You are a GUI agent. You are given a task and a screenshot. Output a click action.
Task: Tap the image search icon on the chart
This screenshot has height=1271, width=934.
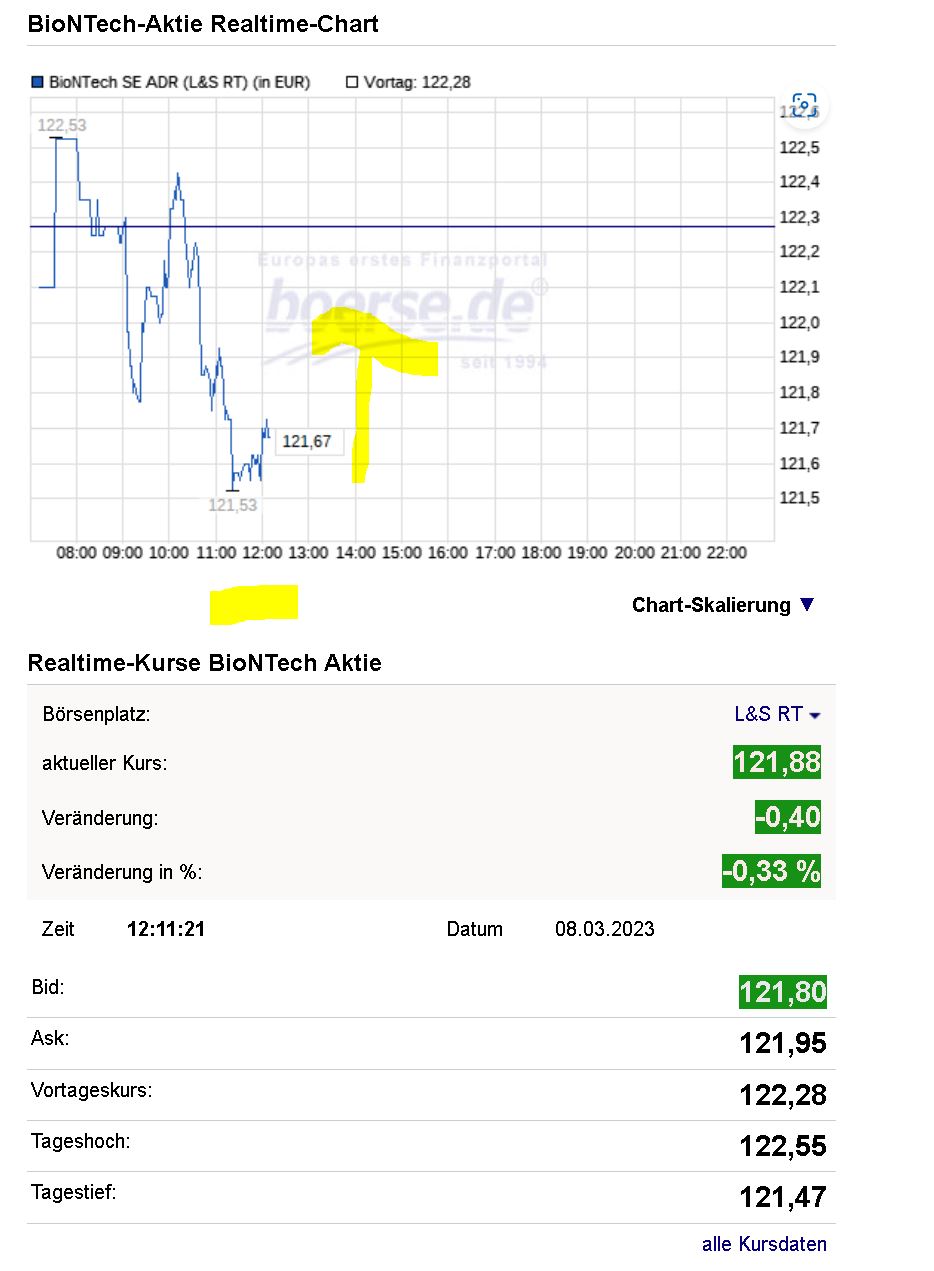[x=804, y=107]
